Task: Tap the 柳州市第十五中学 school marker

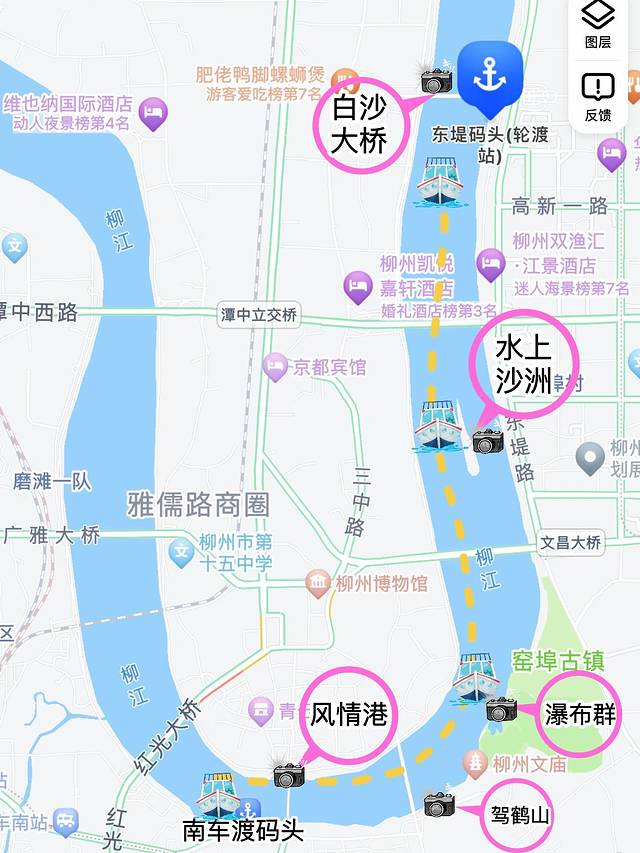Action: (181, 552)
